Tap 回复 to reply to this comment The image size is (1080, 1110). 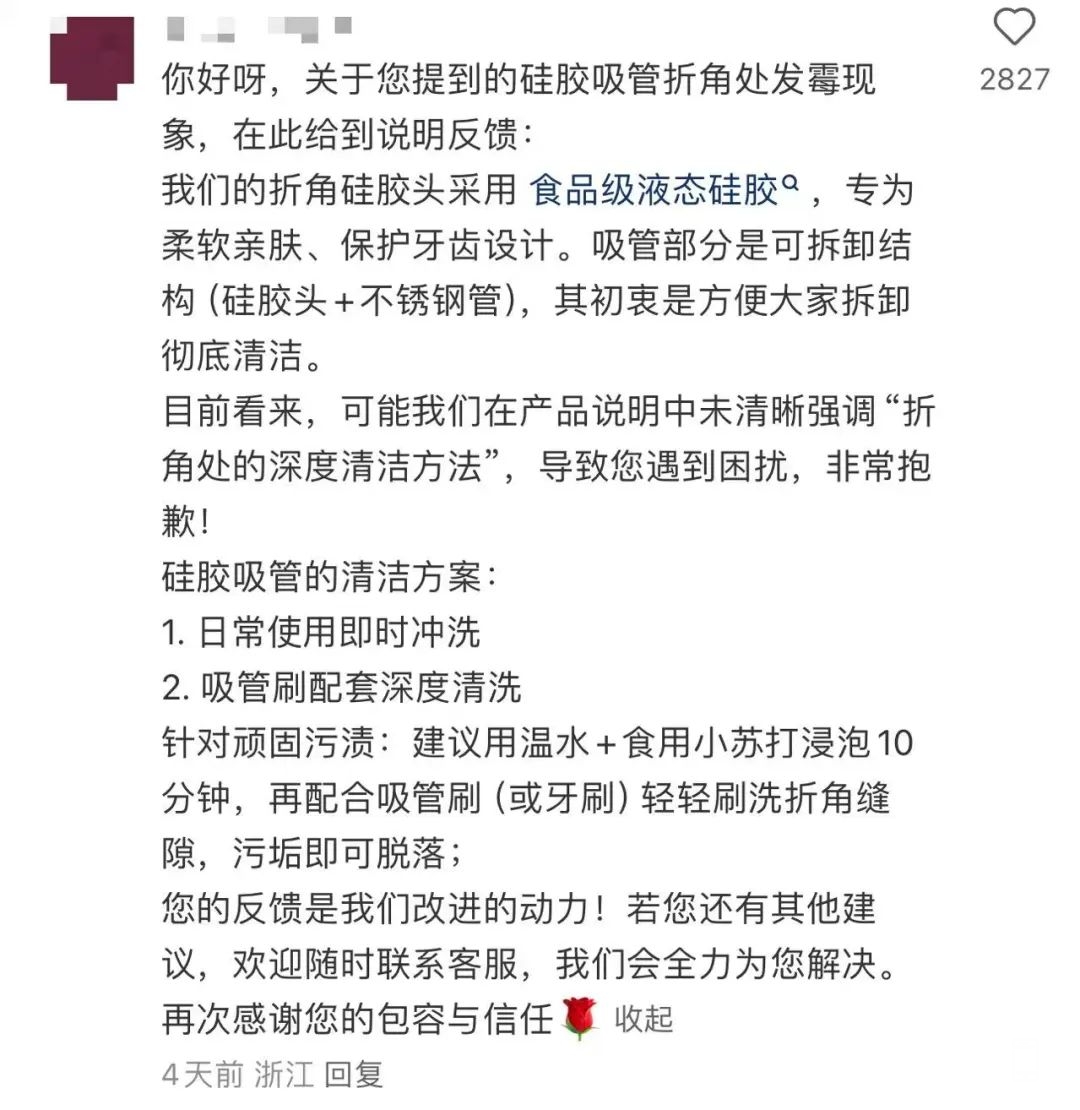coord(355,1075)
